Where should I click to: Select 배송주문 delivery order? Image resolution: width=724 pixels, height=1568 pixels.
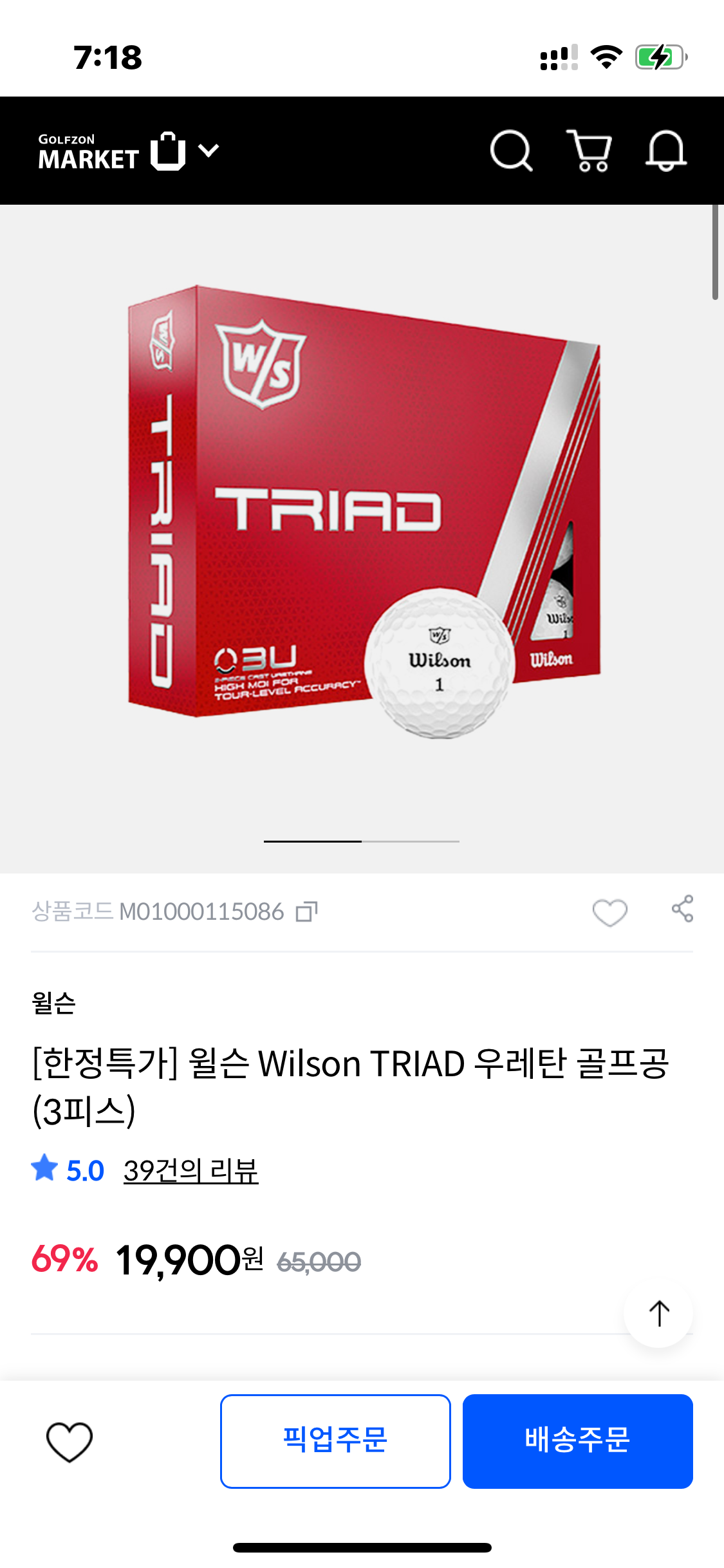(x=577, y=1441)
